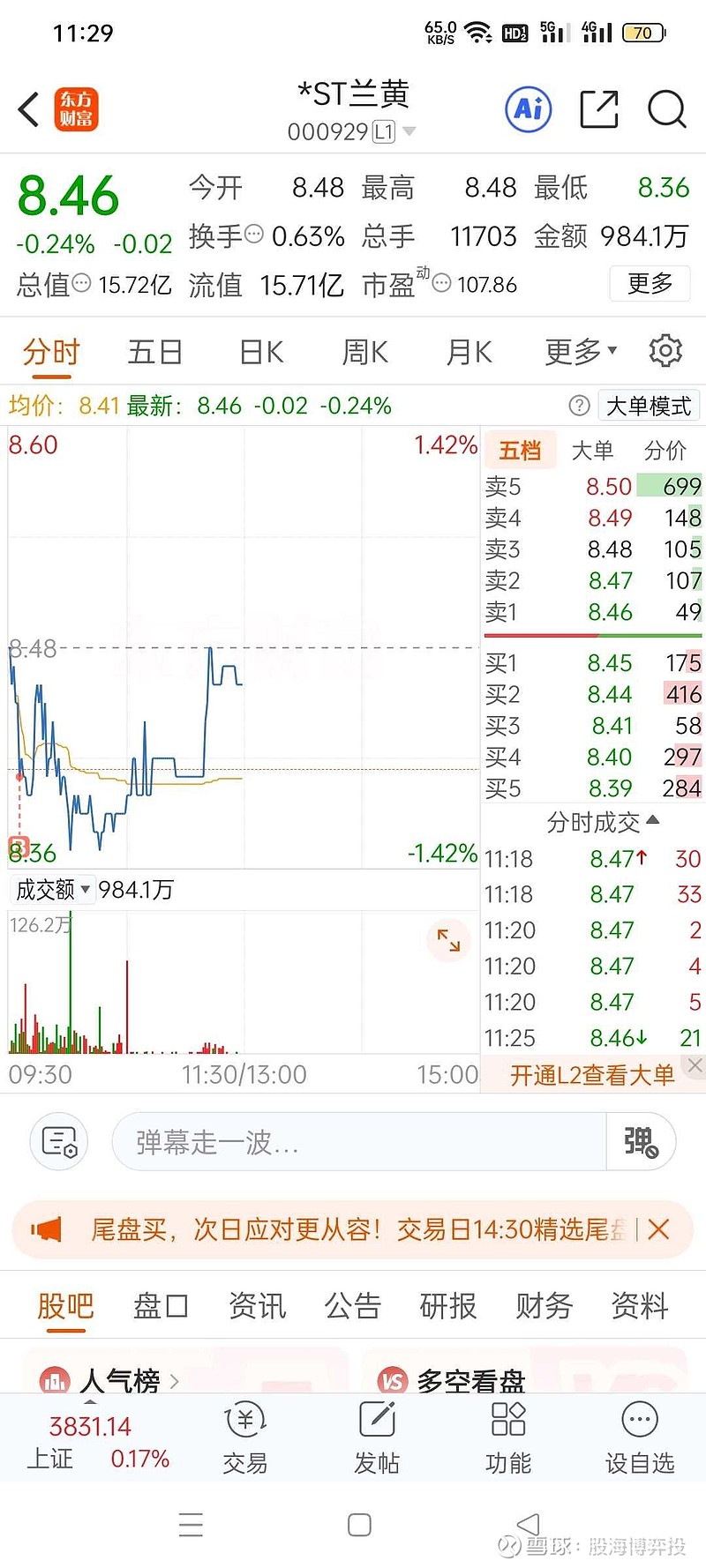Open stock search with the magnifier icon
The width and height of the screenshot is (706, 1568).
click(667, 109)
